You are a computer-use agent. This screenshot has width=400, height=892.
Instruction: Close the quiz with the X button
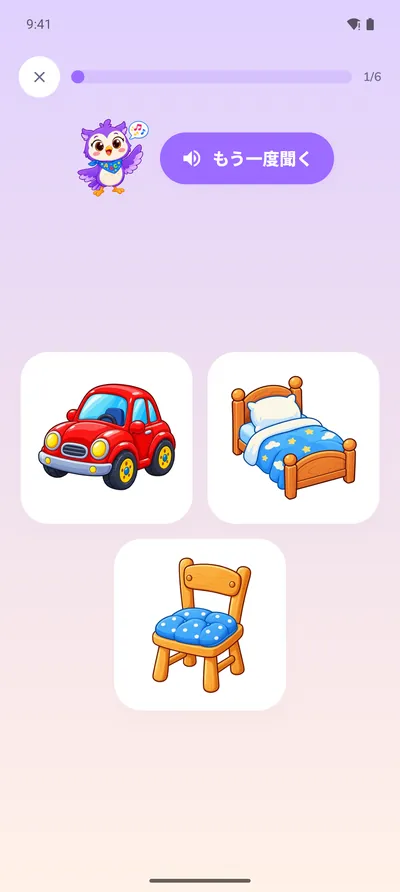pos(39,77)
